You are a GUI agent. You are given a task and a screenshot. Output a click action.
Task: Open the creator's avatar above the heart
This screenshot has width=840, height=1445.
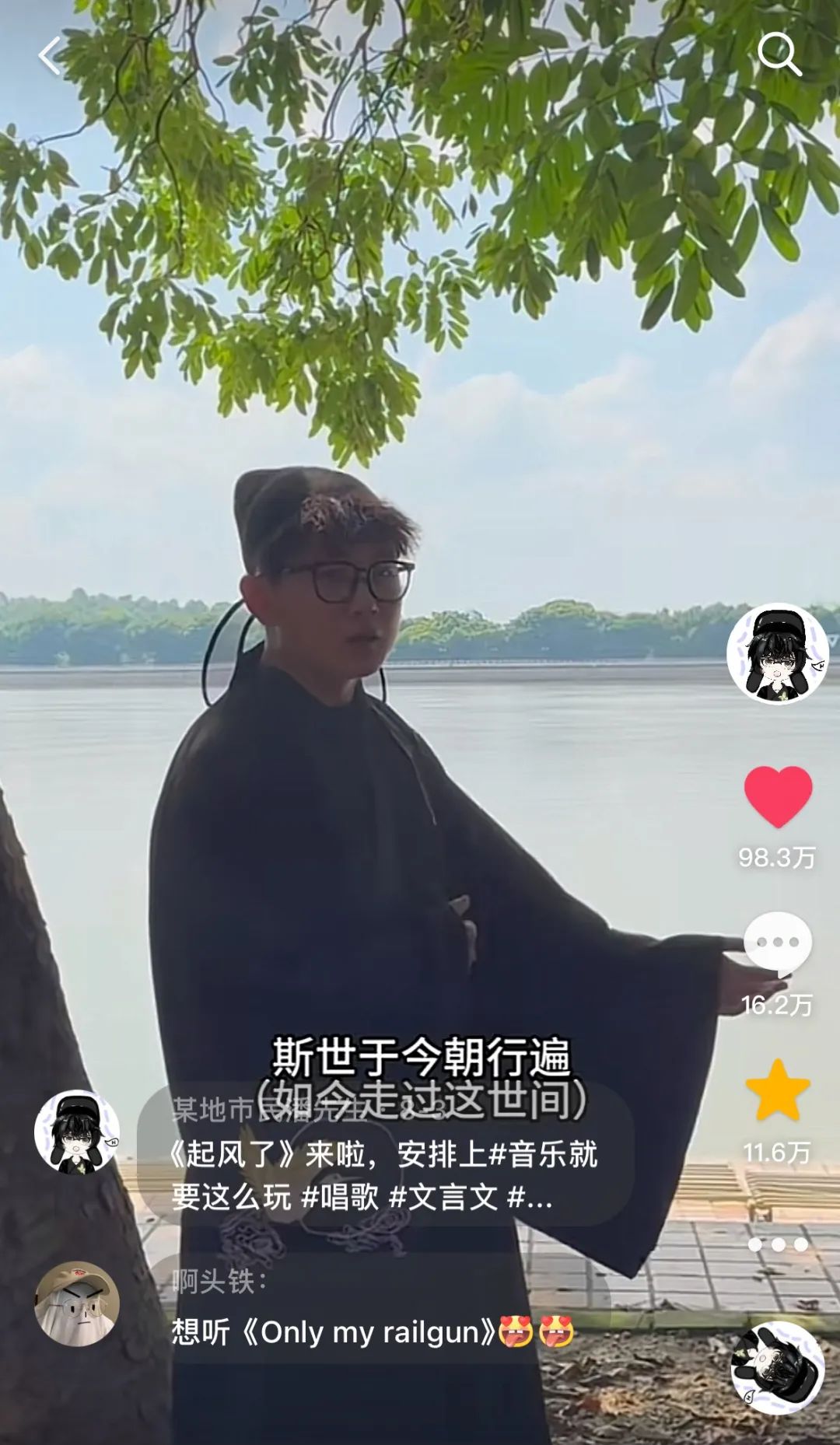777,653
